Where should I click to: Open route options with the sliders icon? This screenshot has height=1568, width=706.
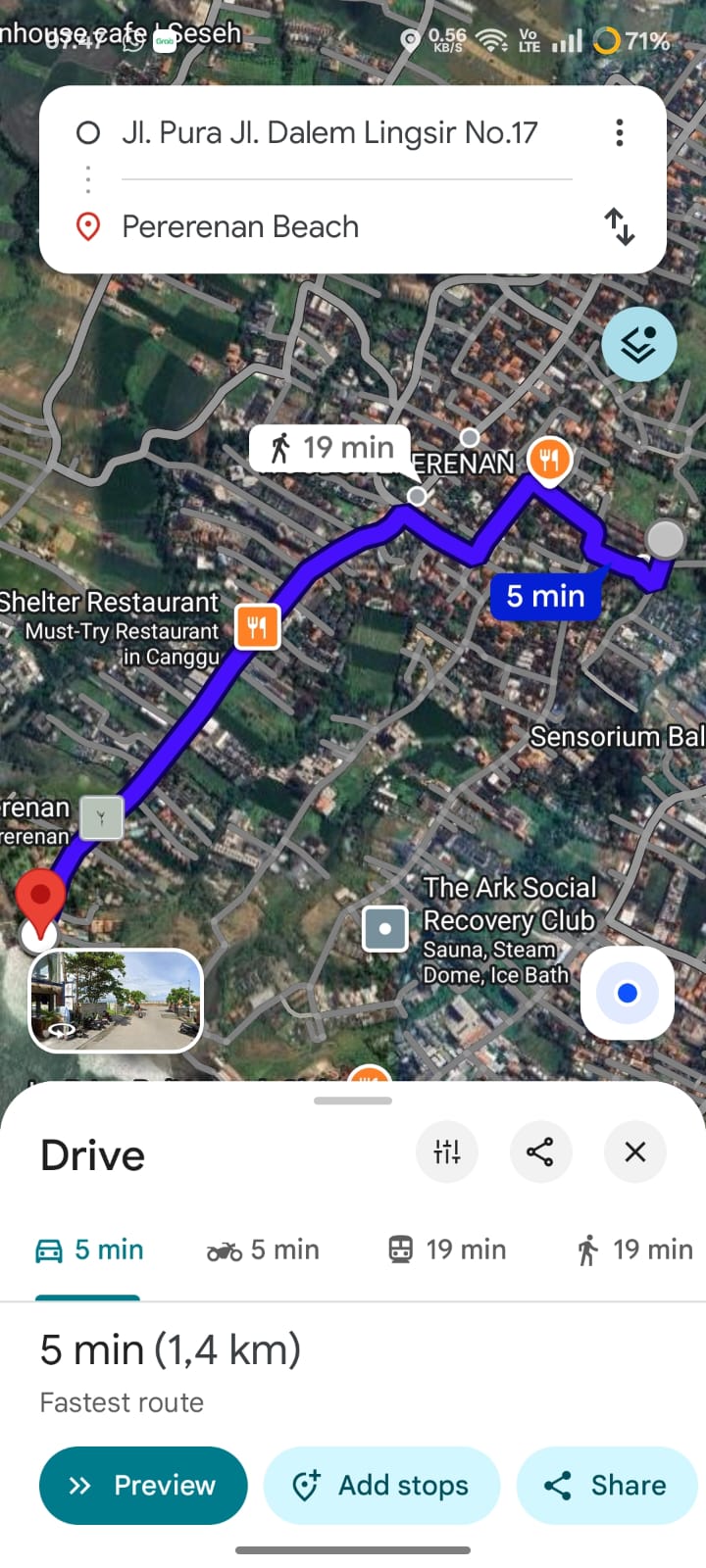point(447,1151)
